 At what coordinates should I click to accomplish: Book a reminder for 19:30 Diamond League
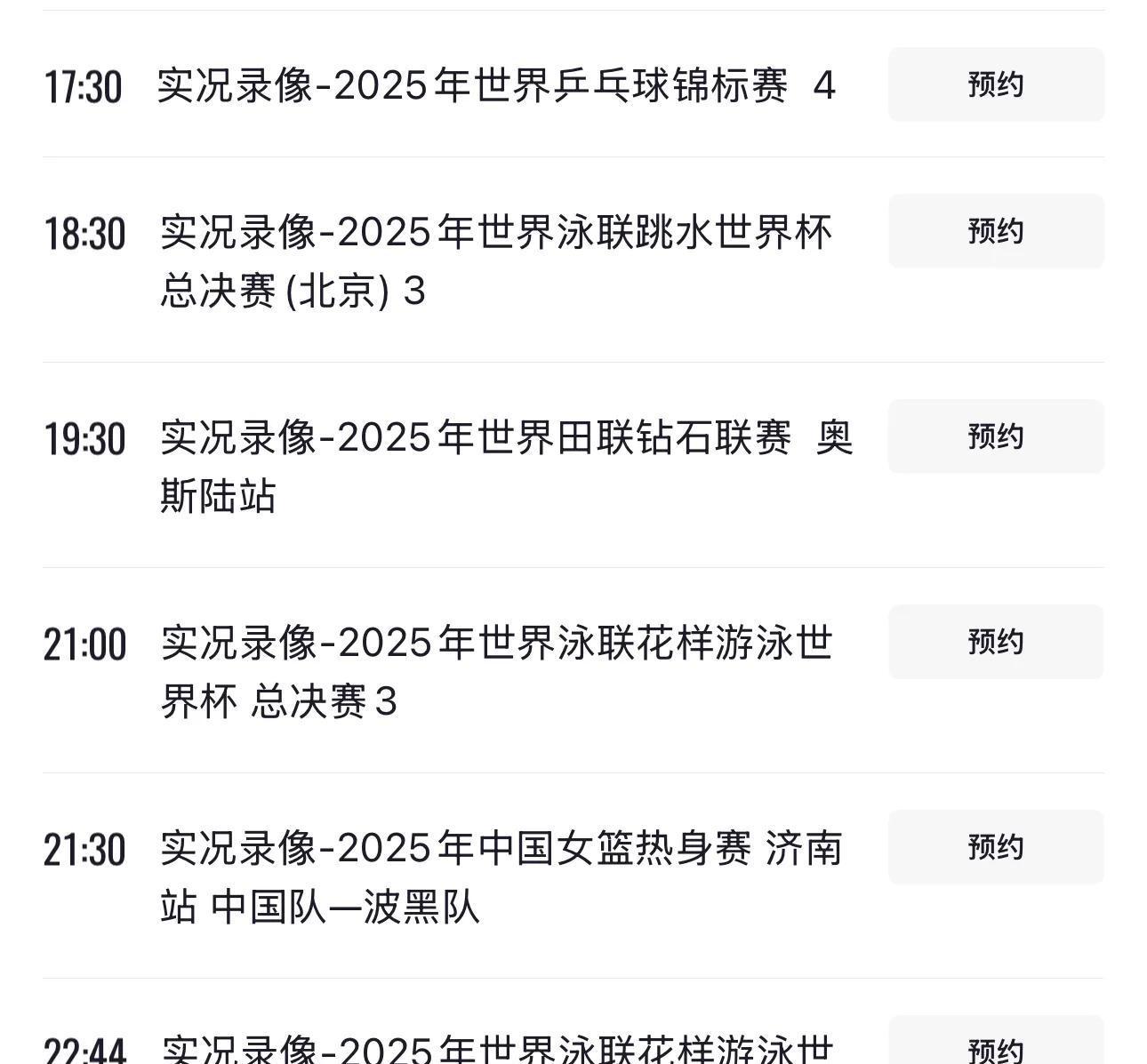(996, 436)
